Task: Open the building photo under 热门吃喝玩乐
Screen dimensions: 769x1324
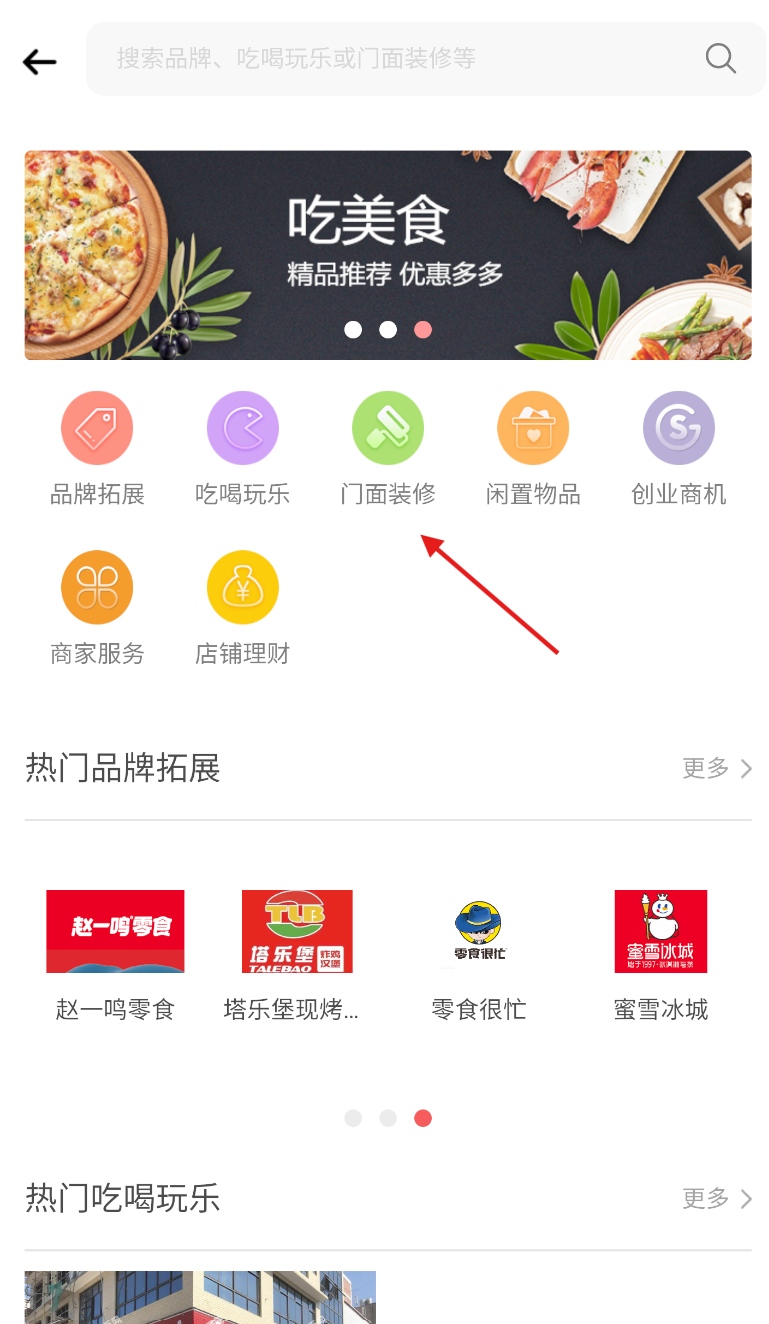Action: pyautogui.click(x=200, y=1297)
